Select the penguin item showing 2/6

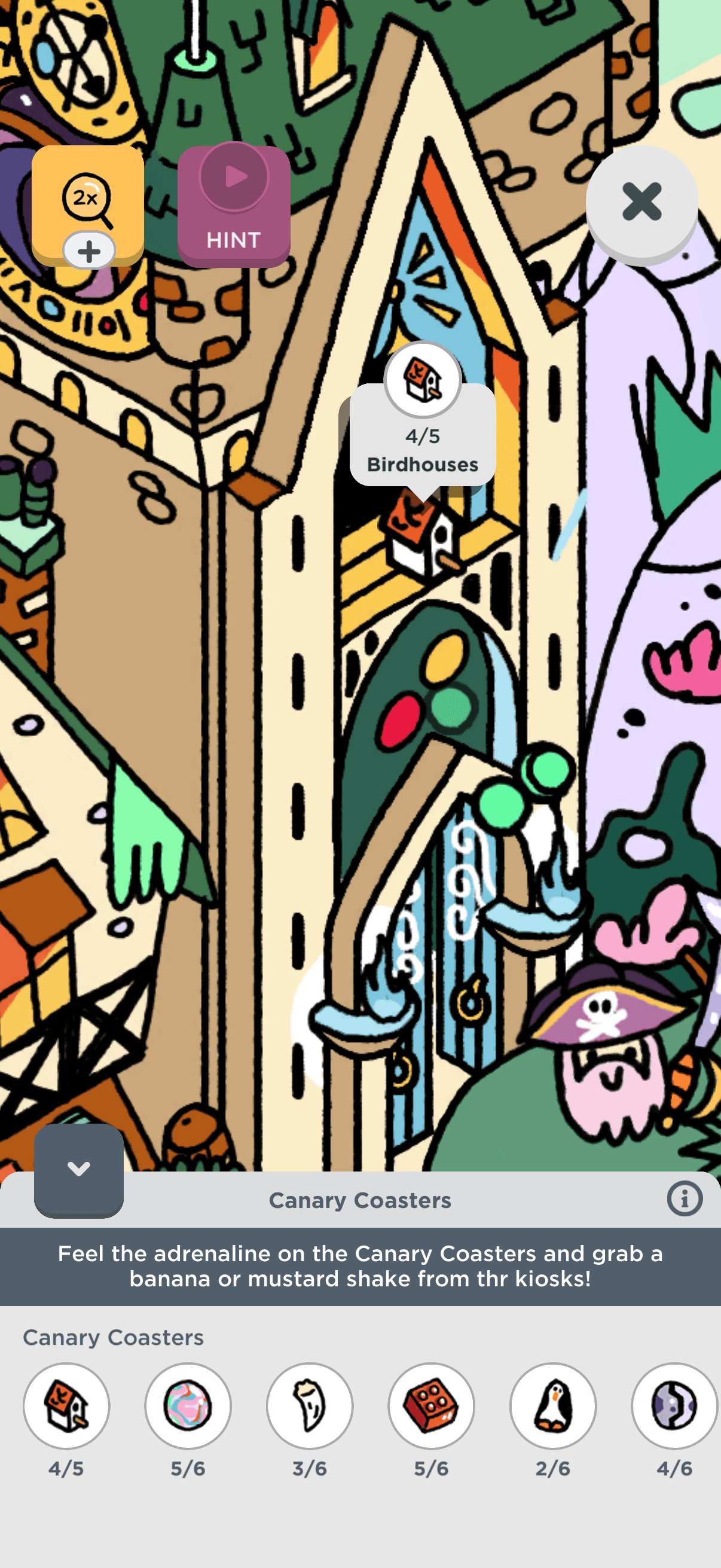[552, 1406]
